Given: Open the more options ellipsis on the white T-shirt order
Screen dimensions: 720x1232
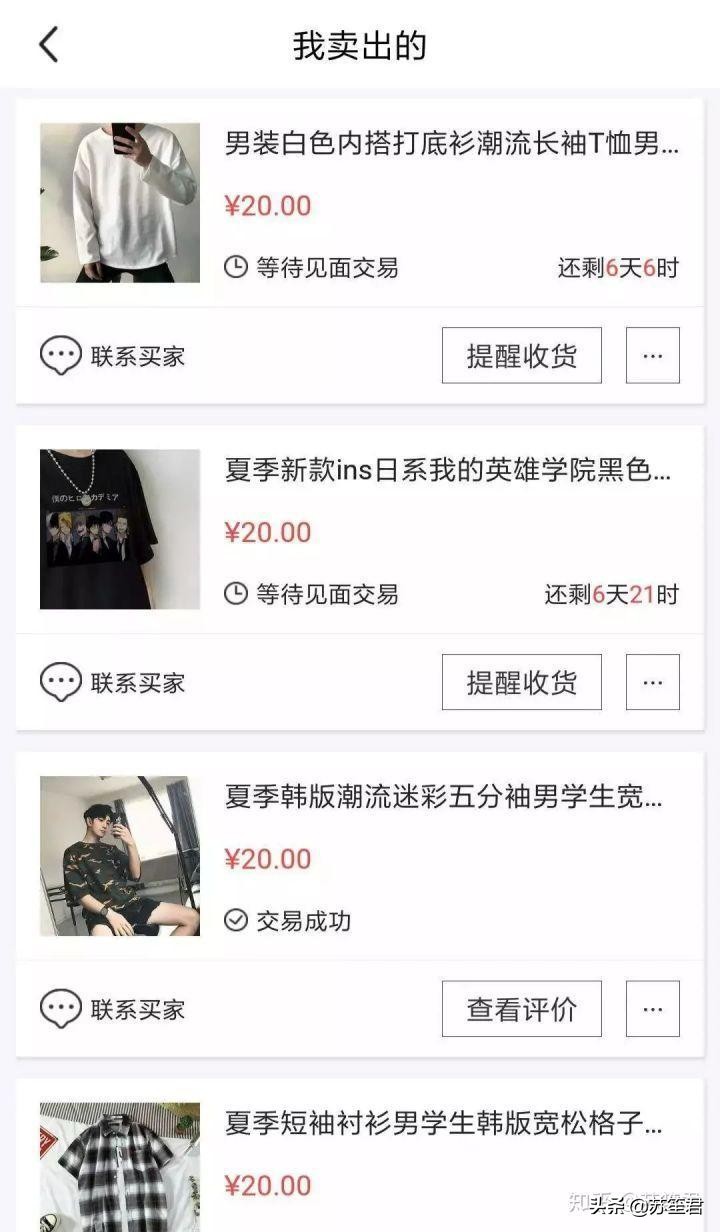Looking at the screenshot, I should click(653, 355).
